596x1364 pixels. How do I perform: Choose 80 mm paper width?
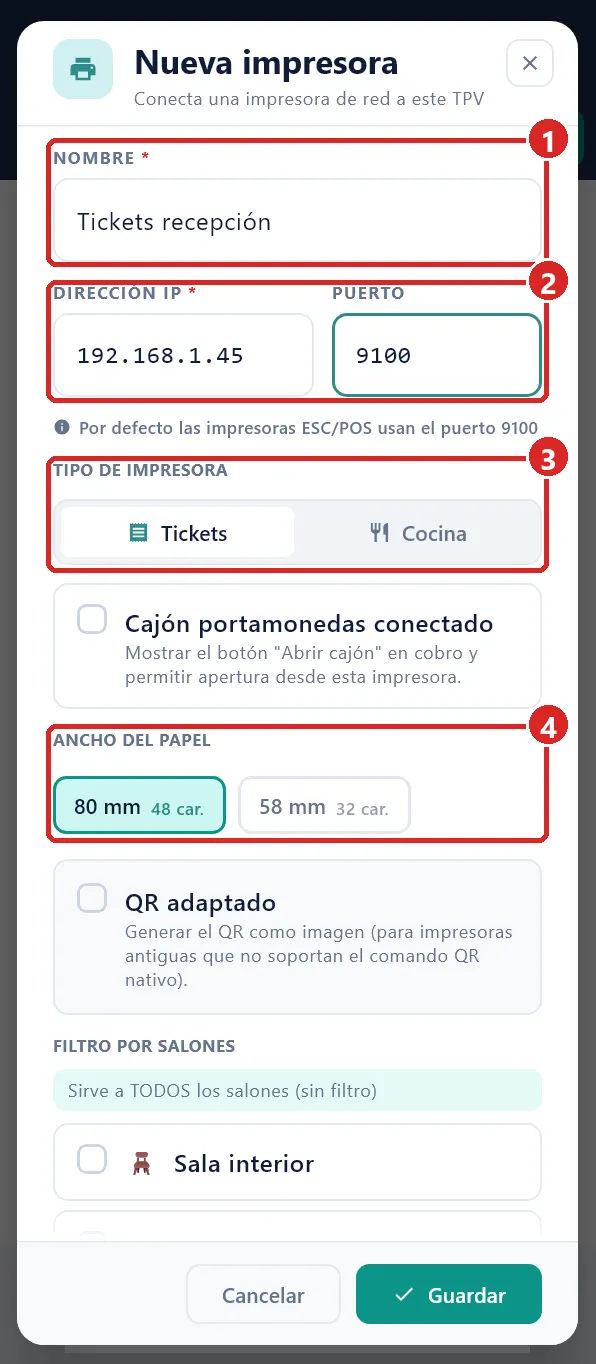[x=140, y=805]
